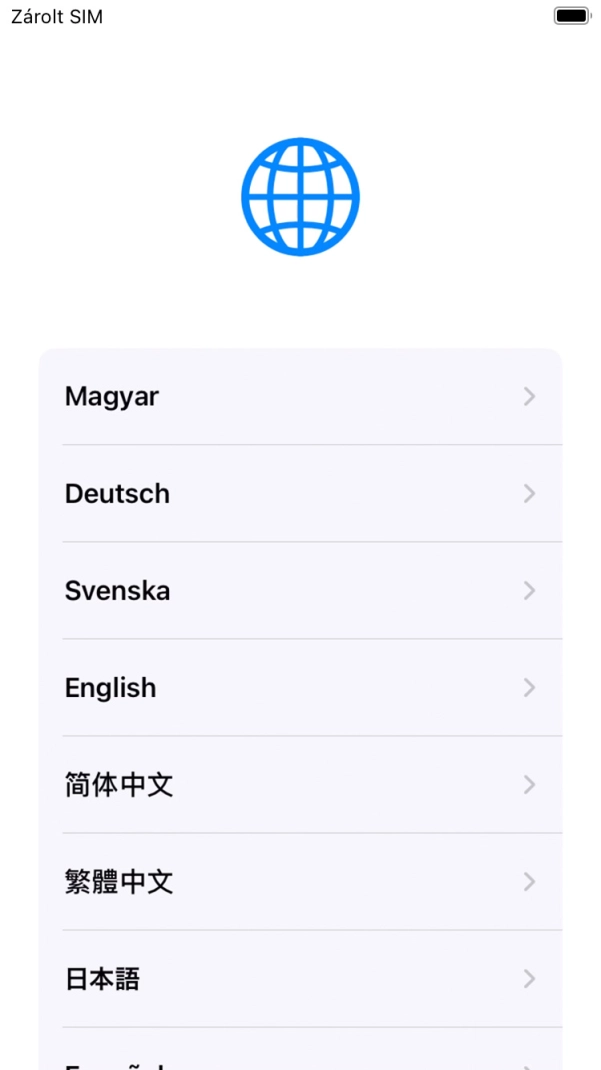
Task: Choose 简体中文 (Simplified Chinese)
Action: tap(300, 785)
